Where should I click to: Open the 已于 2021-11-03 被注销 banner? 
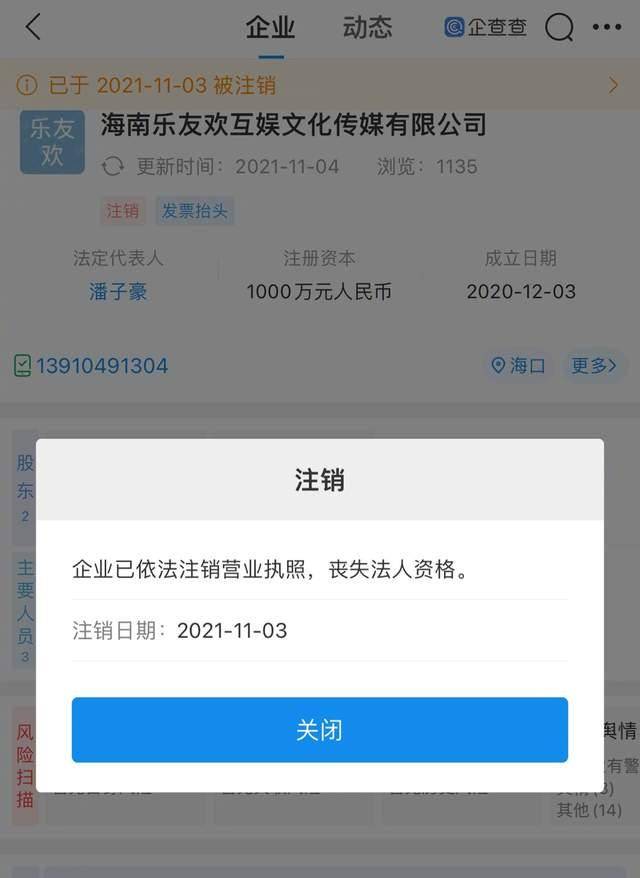click(x=320, y=85)
